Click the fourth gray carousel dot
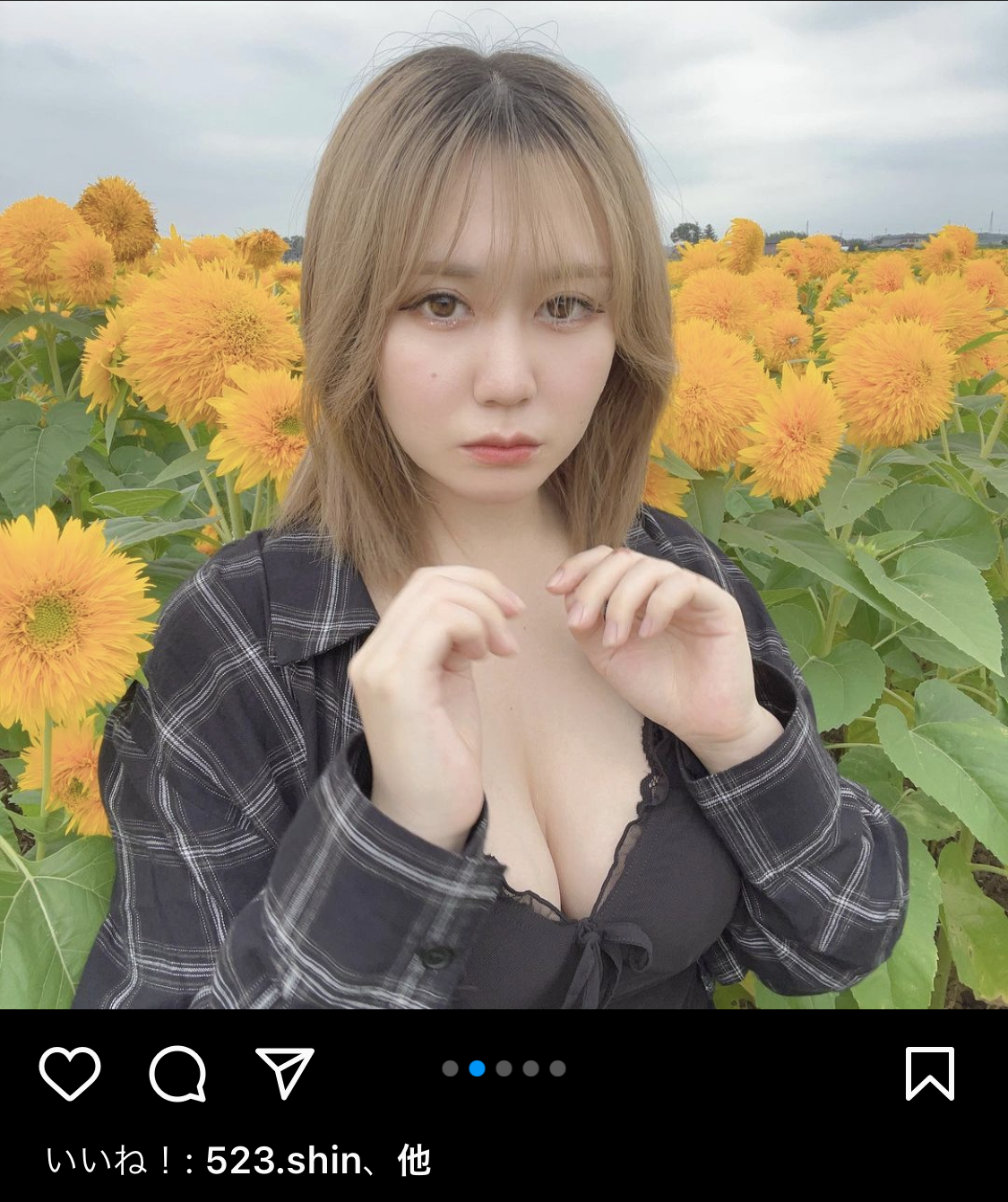 click(532, 1068)
